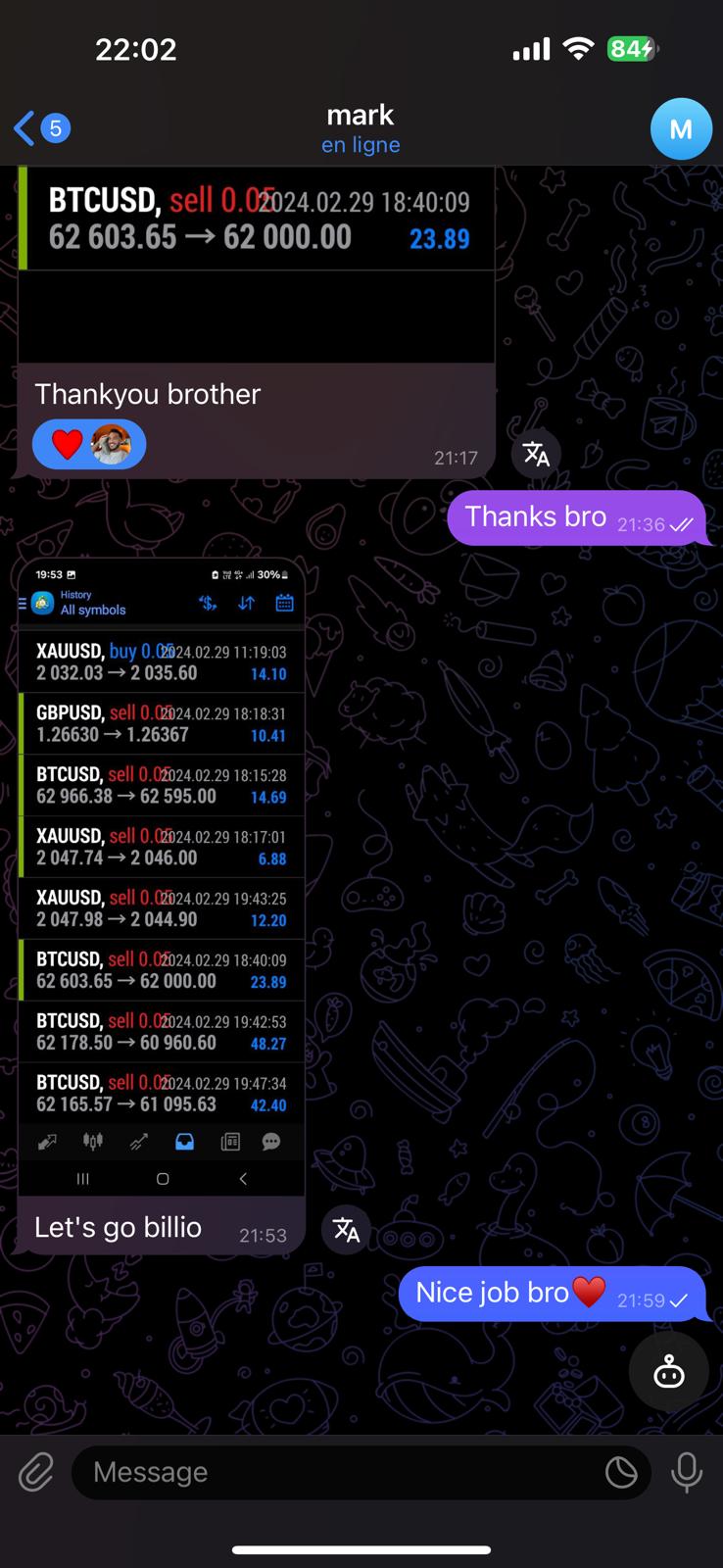Translate the "Thankyou brother" message
Screen dimensions: 723x1568
(x=536, y=454)
